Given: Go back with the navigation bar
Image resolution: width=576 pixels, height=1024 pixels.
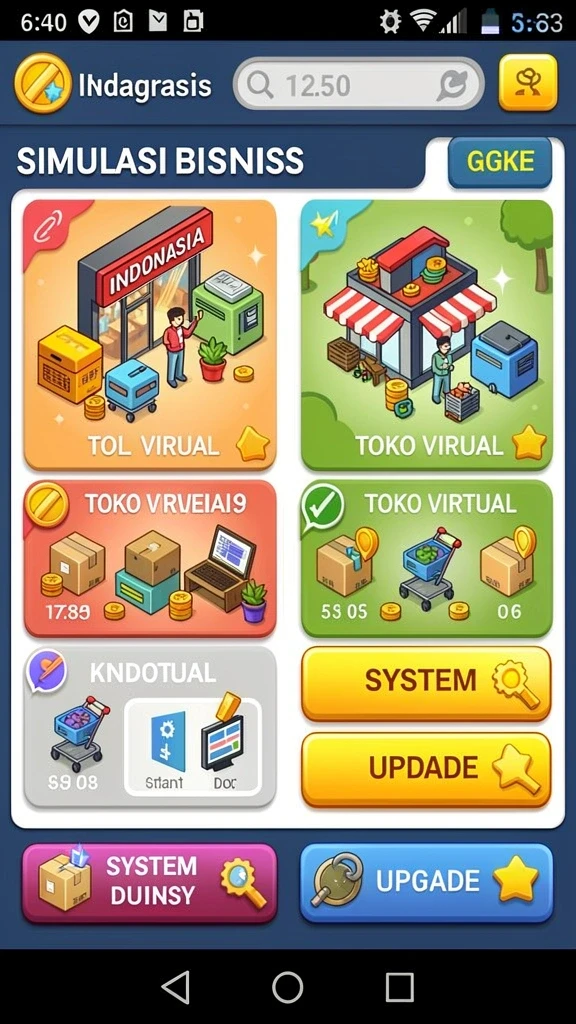Looking at the screenshot, I should pyautogui.click(x=176, y=986).
